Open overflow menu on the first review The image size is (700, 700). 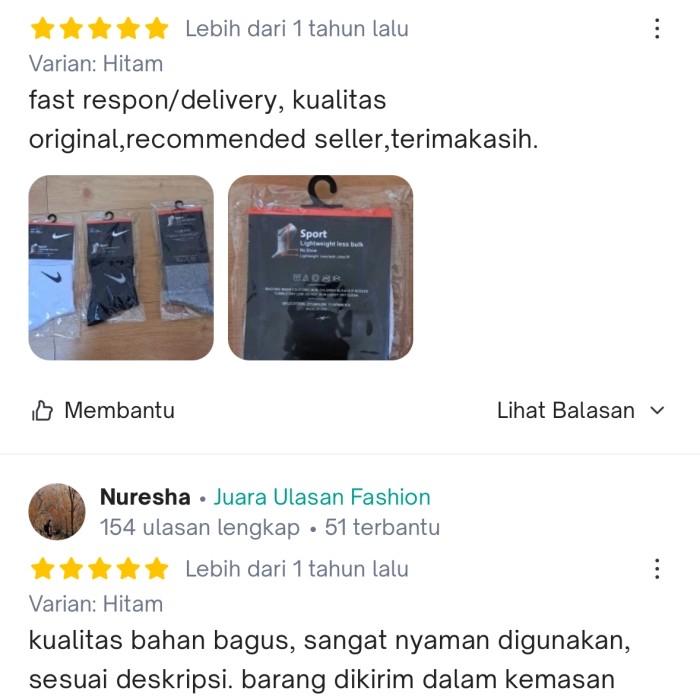click(657, 29)
